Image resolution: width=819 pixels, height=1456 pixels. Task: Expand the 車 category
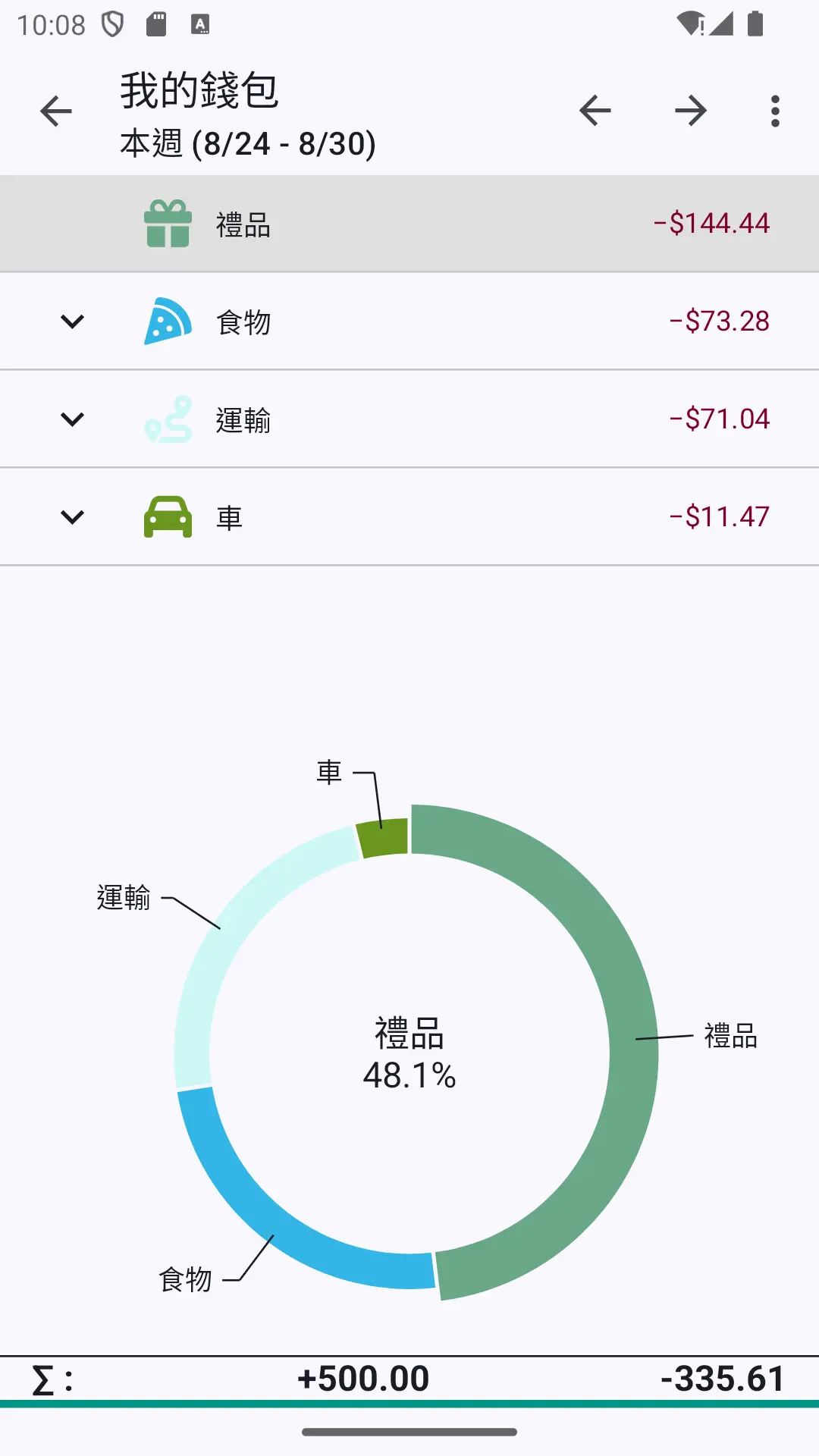(x=72, y=517)
